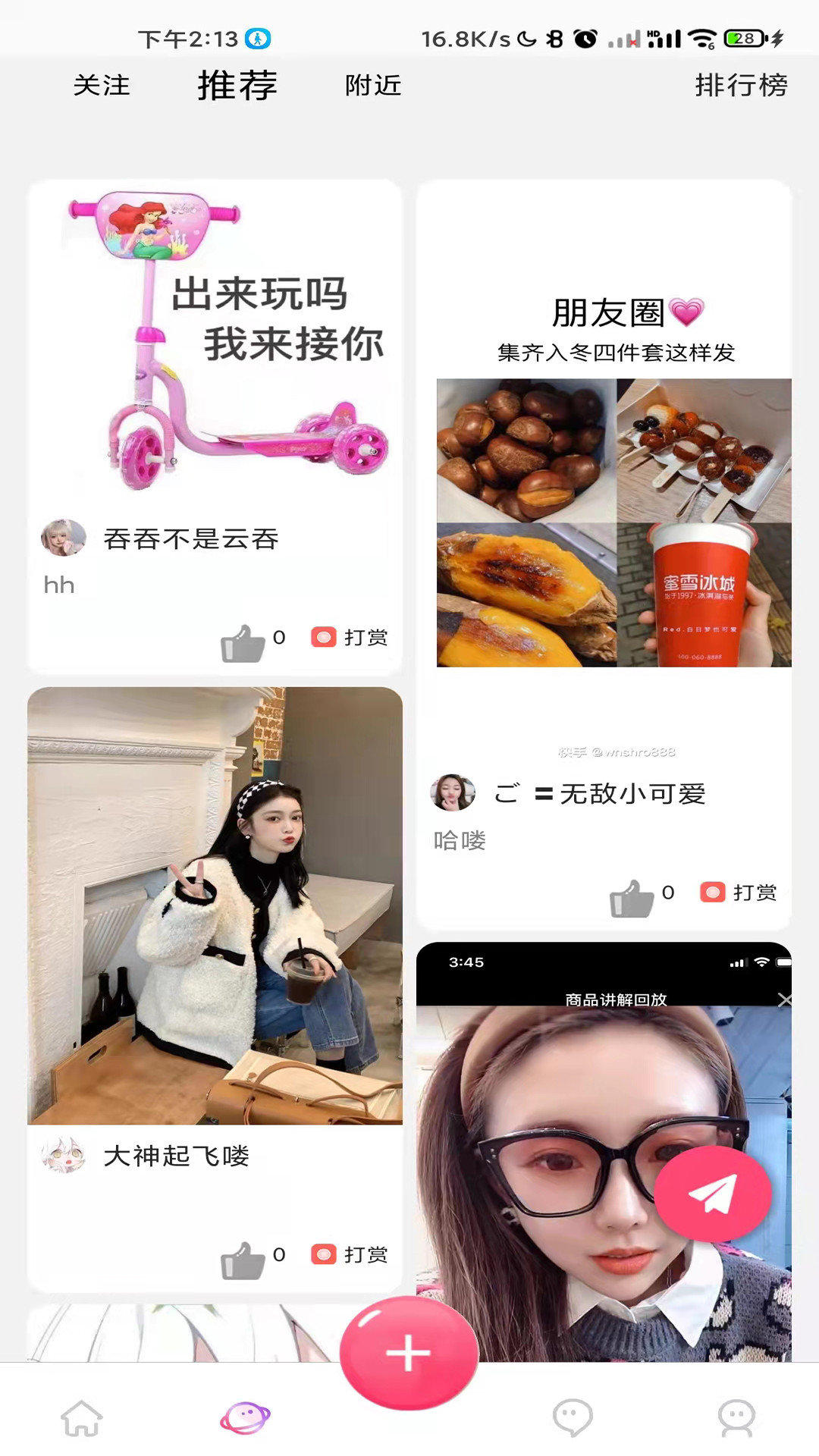Reward 无敌小可爱's post with 打赏
The image size is (819, 1456).
(739, 893)
